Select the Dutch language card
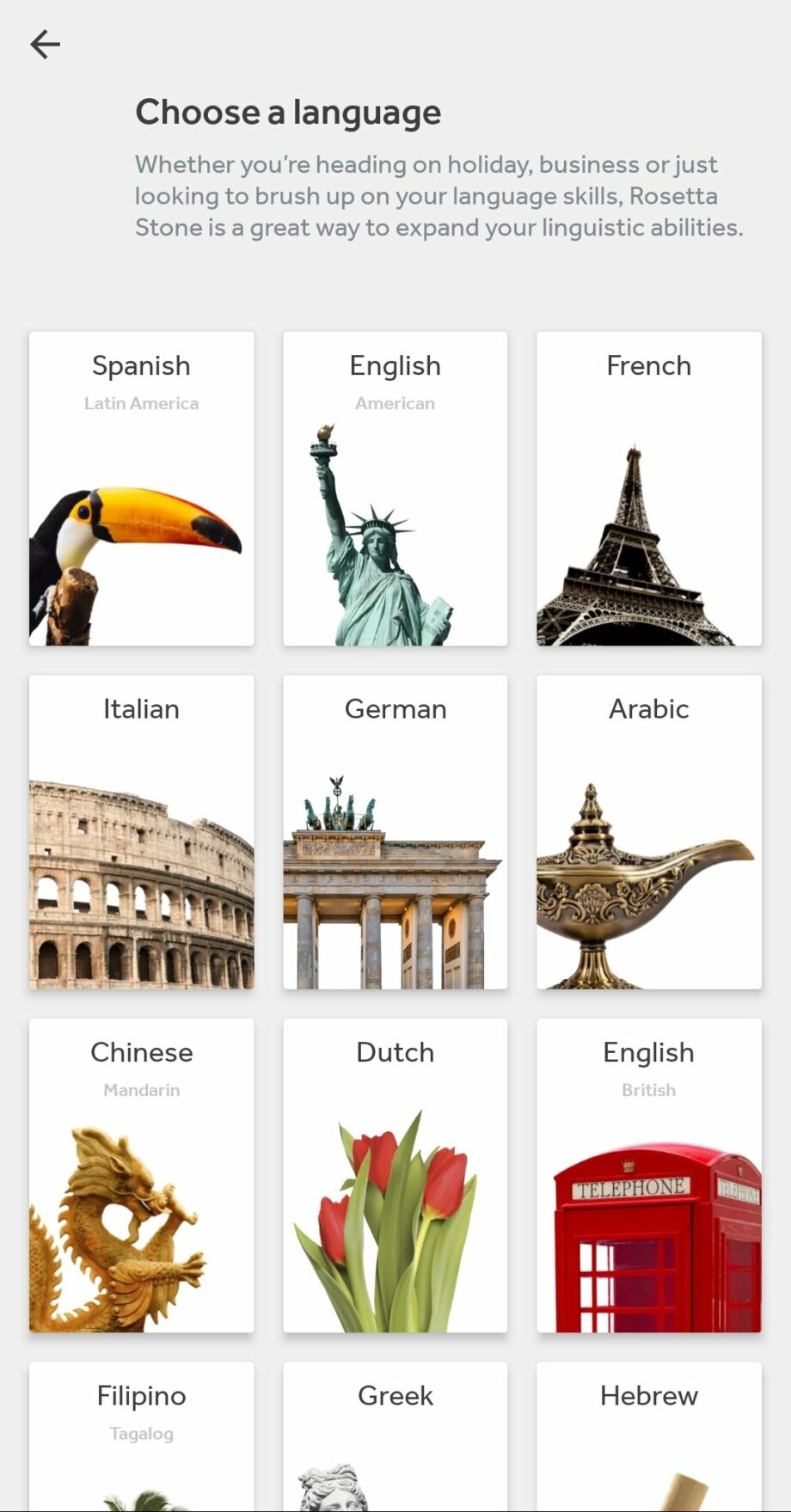Image resolution: width=791 pixels, height=1512 pixels. (x=395, y=1175)
